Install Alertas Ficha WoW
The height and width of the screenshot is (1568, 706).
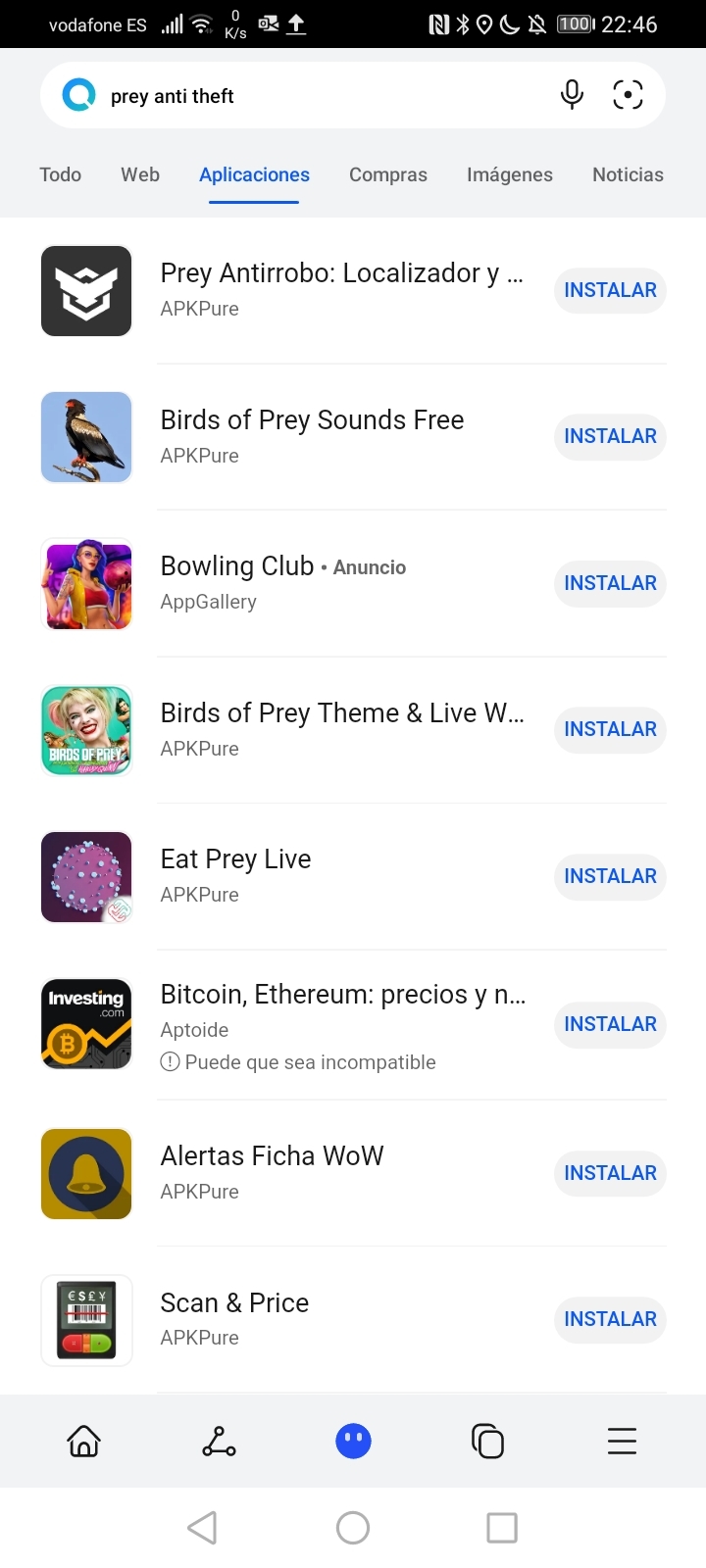(610, 1173)
